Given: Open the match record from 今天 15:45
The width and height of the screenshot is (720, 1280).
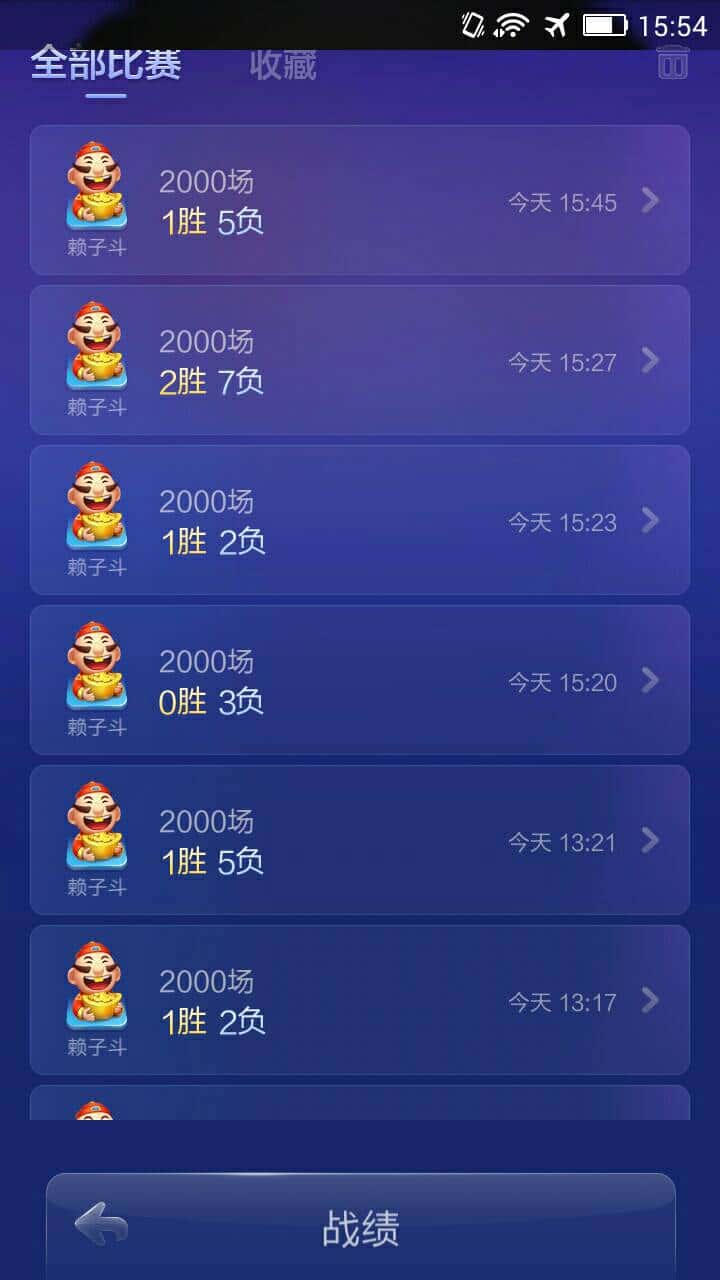Looking at the screenshot, I should tap(360, 200).
